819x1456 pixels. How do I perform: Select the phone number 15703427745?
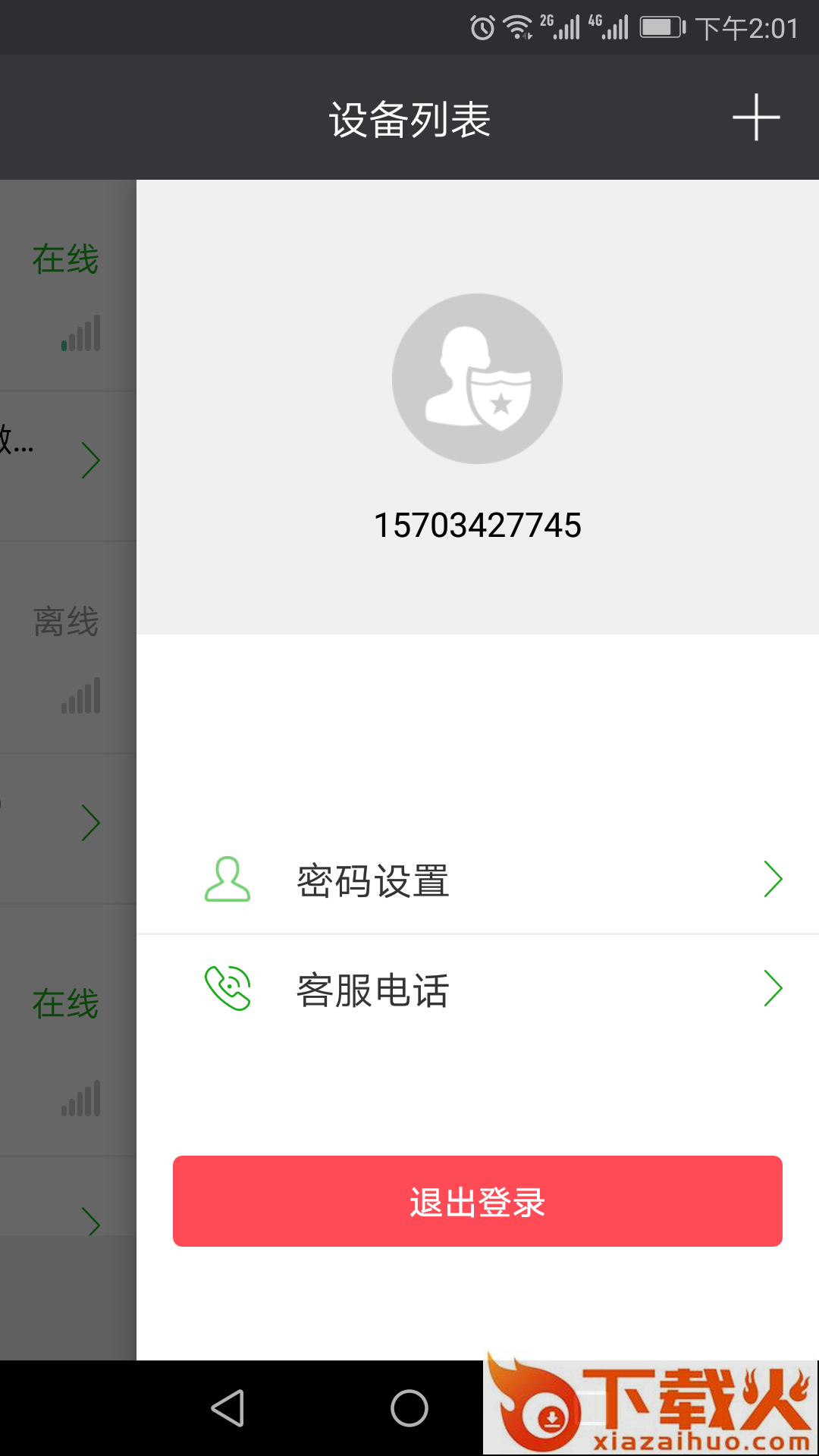point(478,525)
